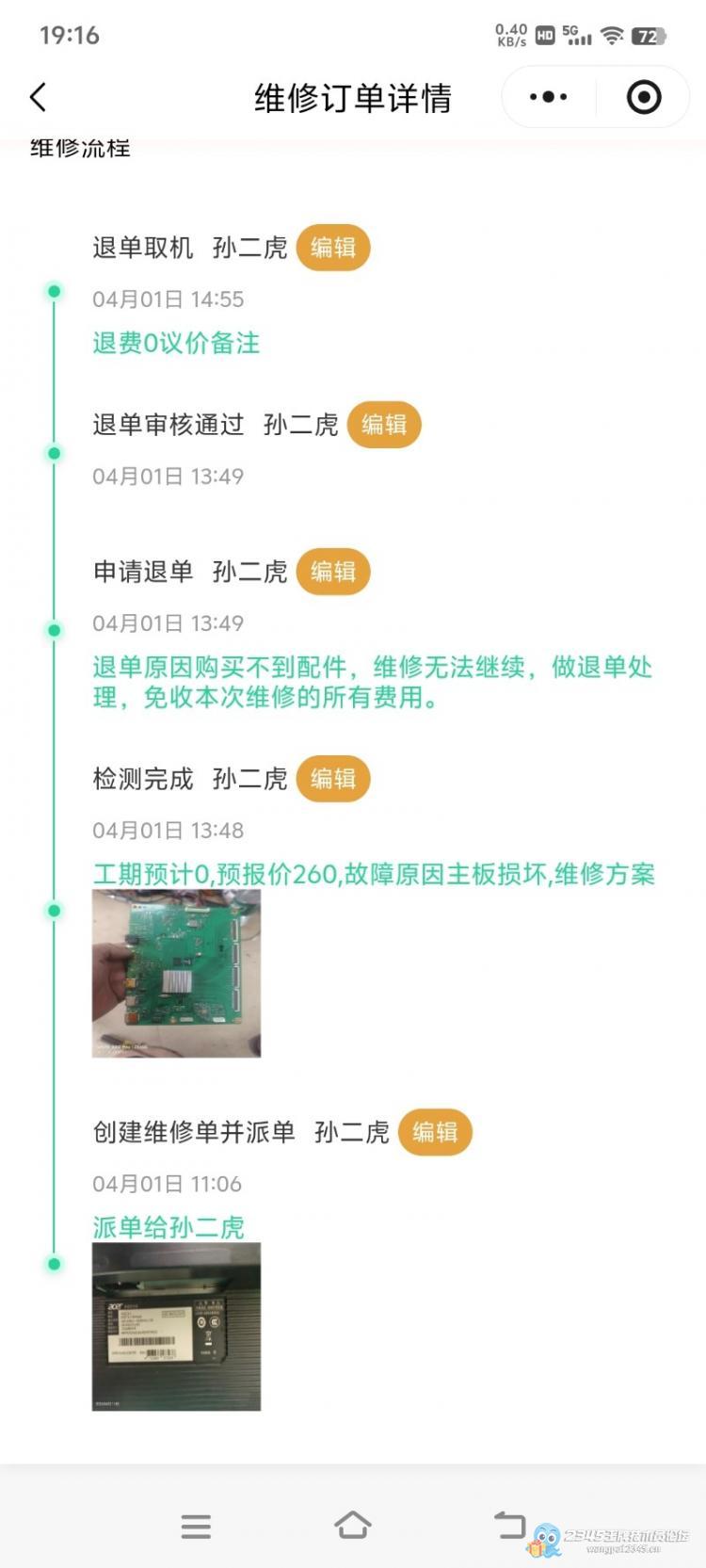Image resolution: width=706 pixels, height=1568 pixels.
Task: Edit the 退单审核通过 step
Action: 384,425
